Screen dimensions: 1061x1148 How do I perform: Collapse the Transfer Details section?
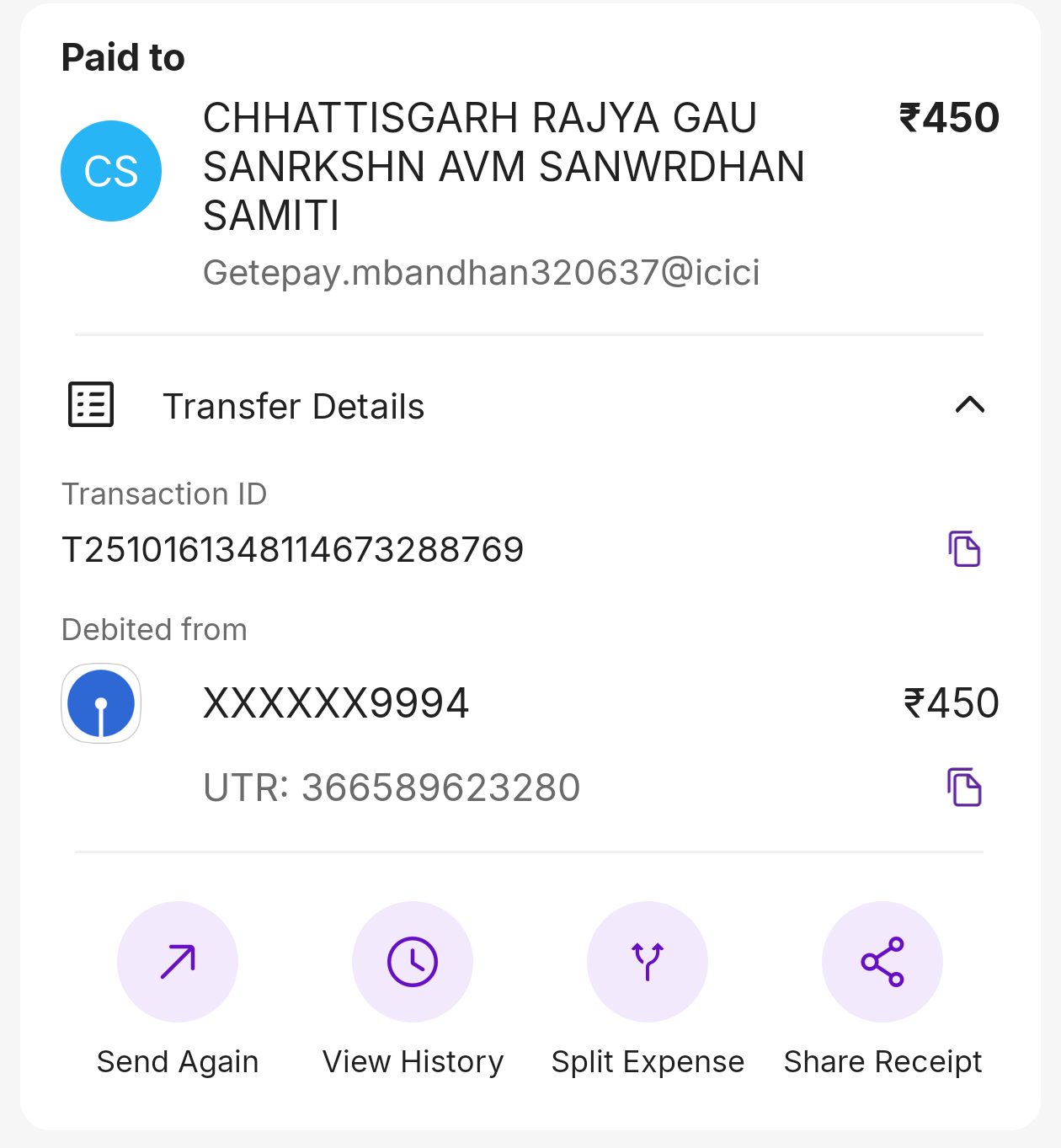tap(969, 405)
